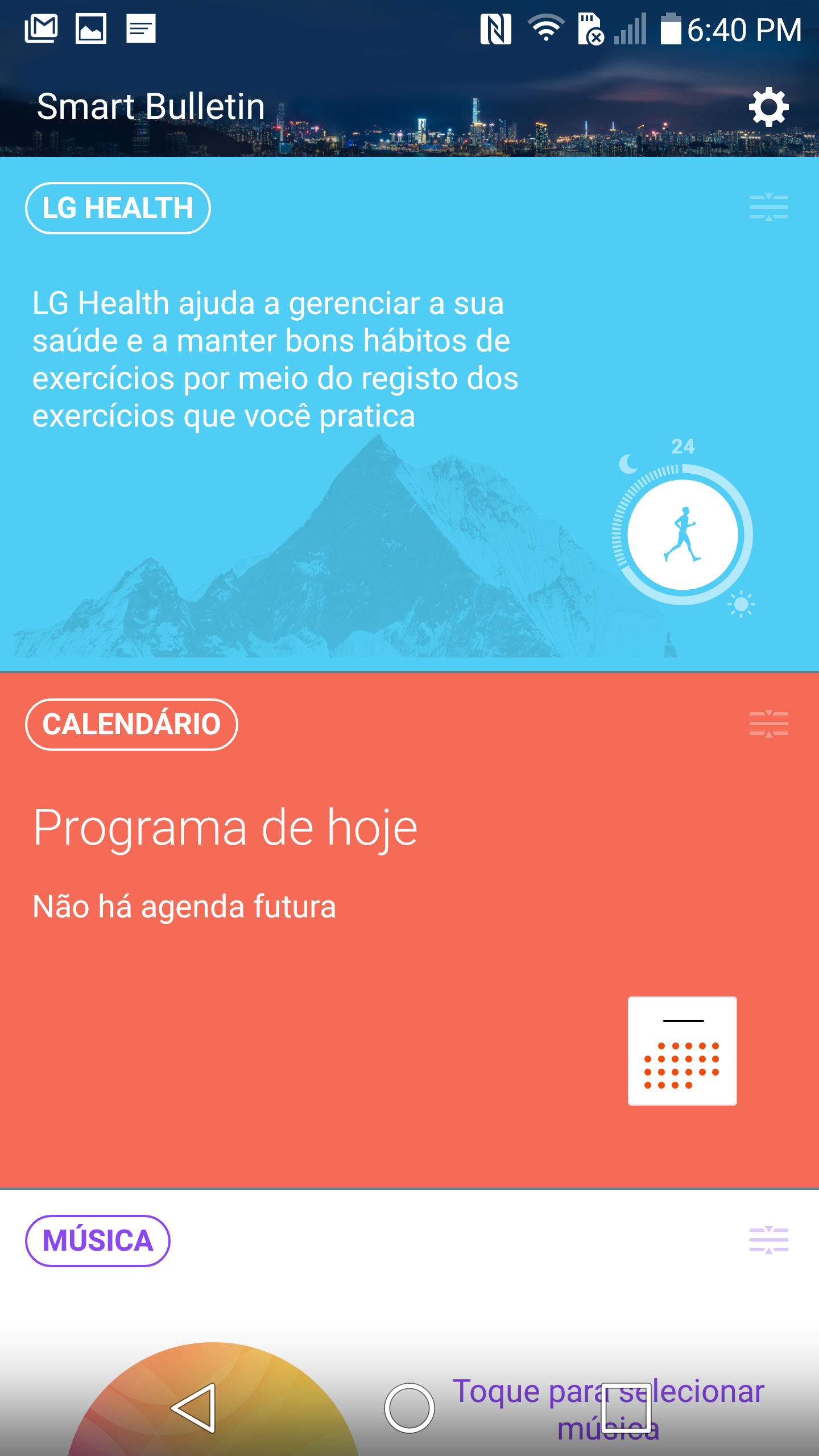Collapse the Calendário section
Viewport: 819px width, 1456px height.
(768, 724)
